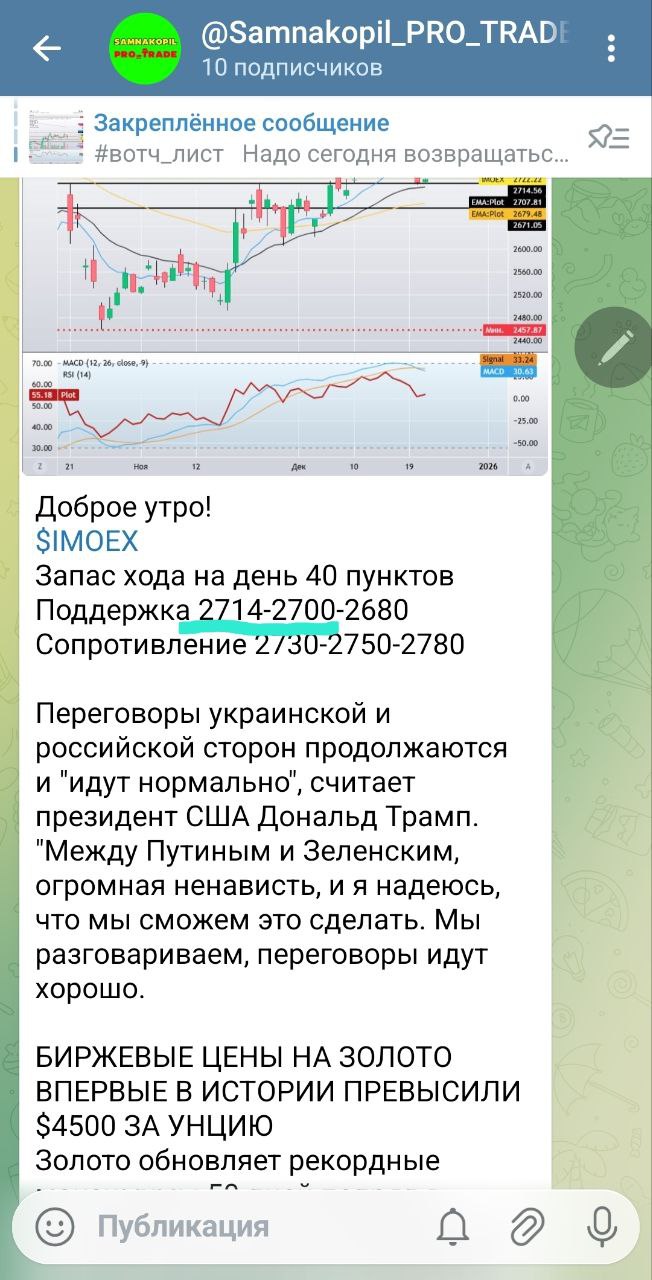Show the list of pinned messages
The image size is (652, 1280).
608,138
